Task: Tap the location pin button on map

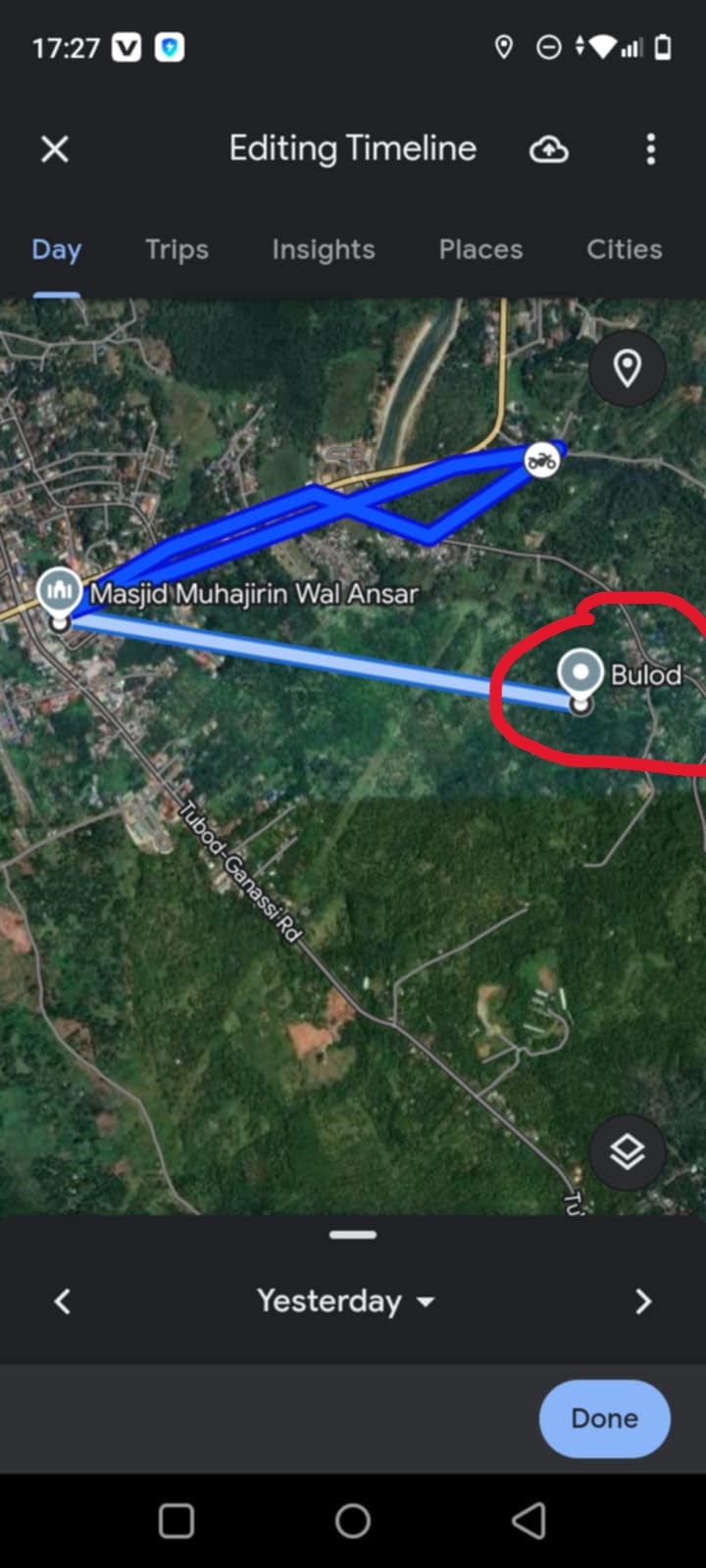Action: tap(628, 368)
